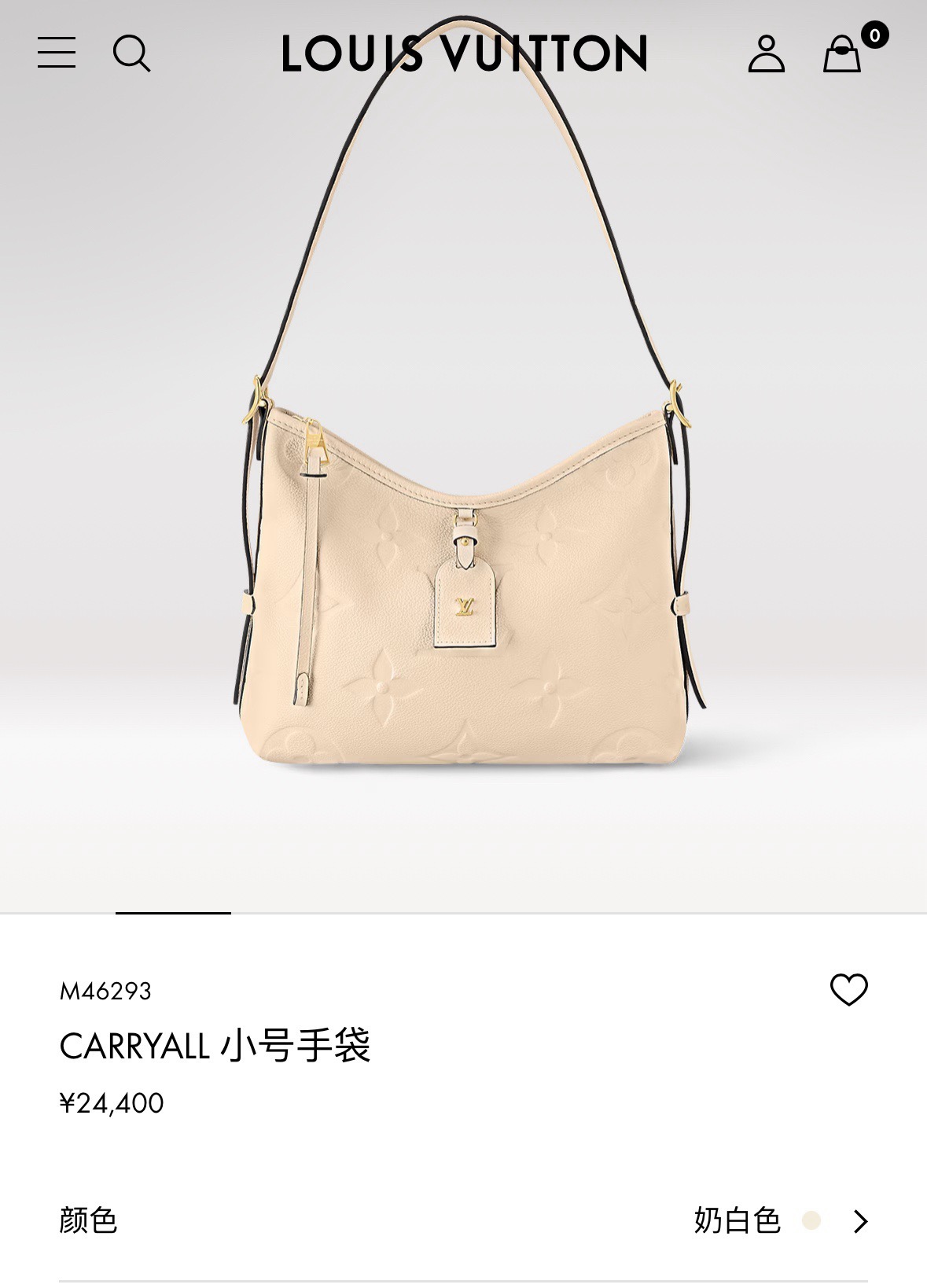Screen dimensions: 927x1288
Task: Add CARRYALL bag to wishlist heart
Action: point(848,989)
